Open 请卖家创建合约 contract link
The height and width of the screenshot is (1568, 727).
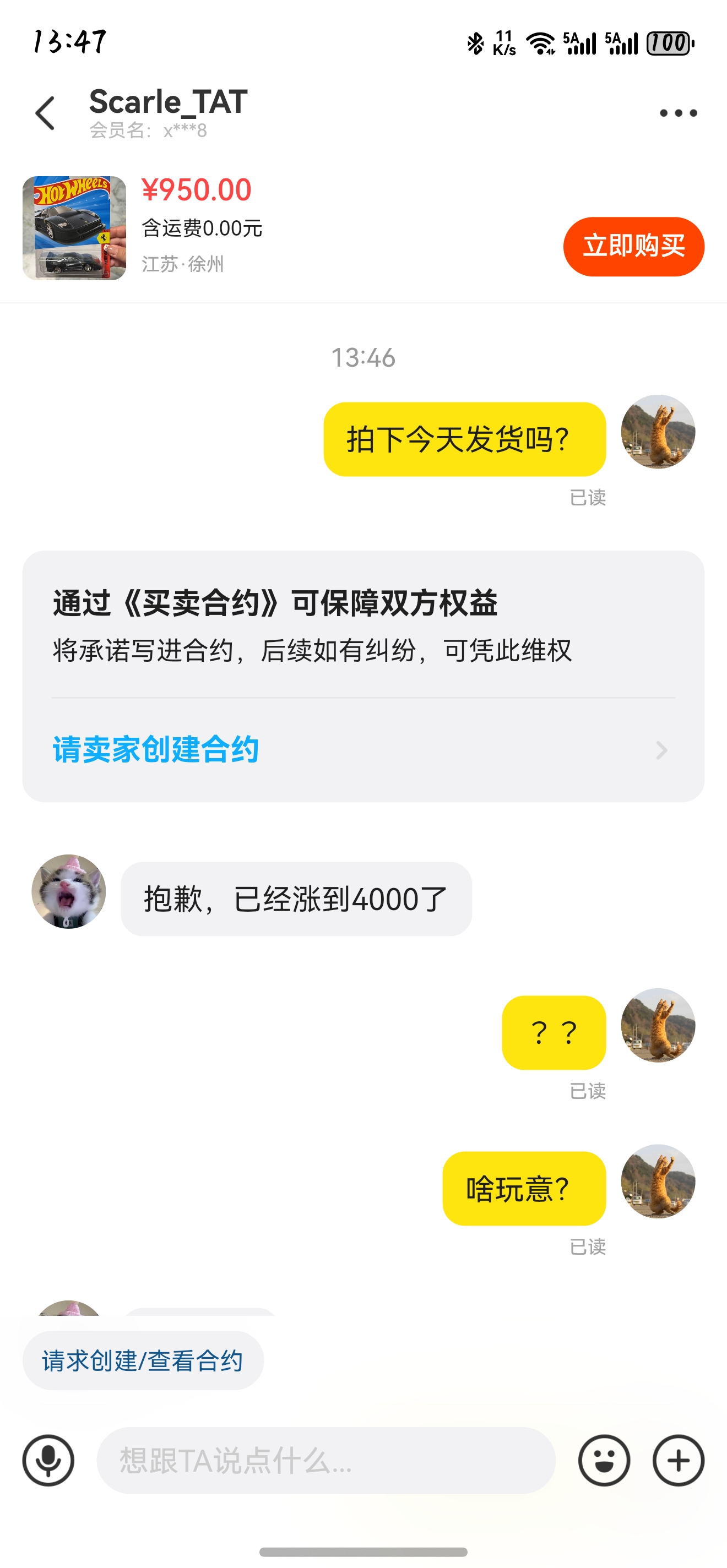155,750
